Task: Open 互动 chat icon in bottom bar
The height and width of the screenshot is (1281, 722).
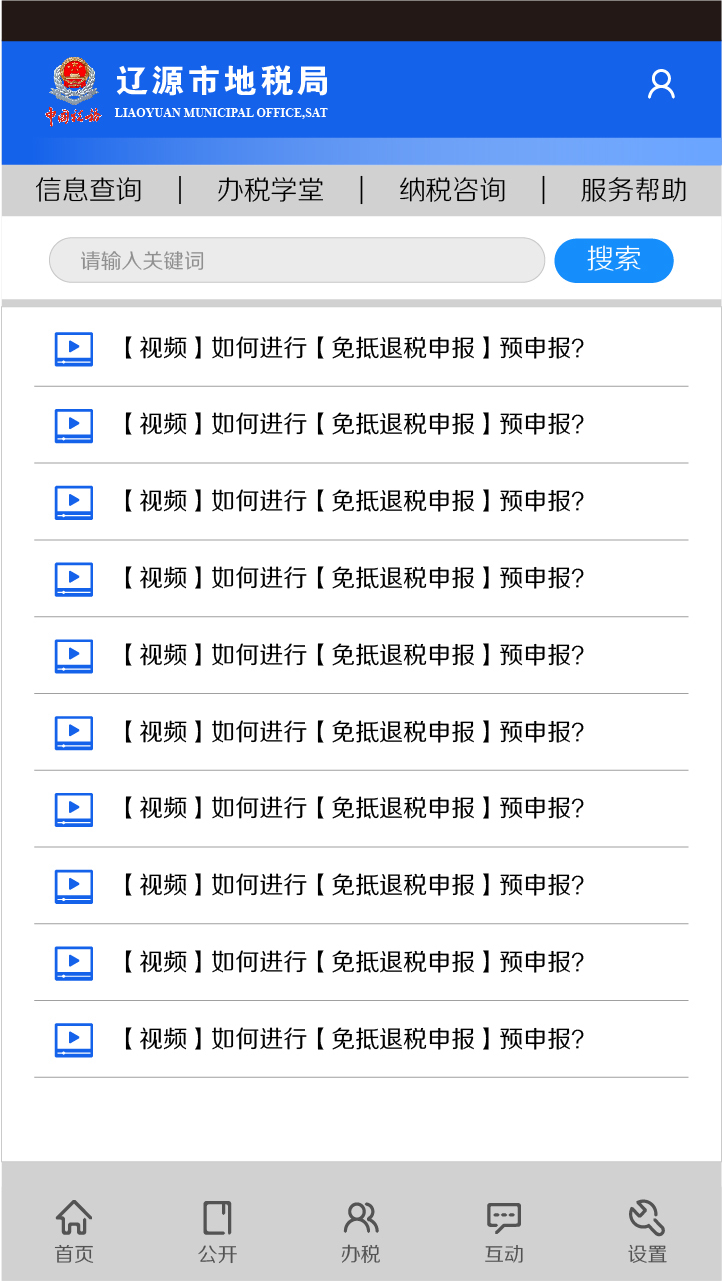Action: (x=503, y=1230)
